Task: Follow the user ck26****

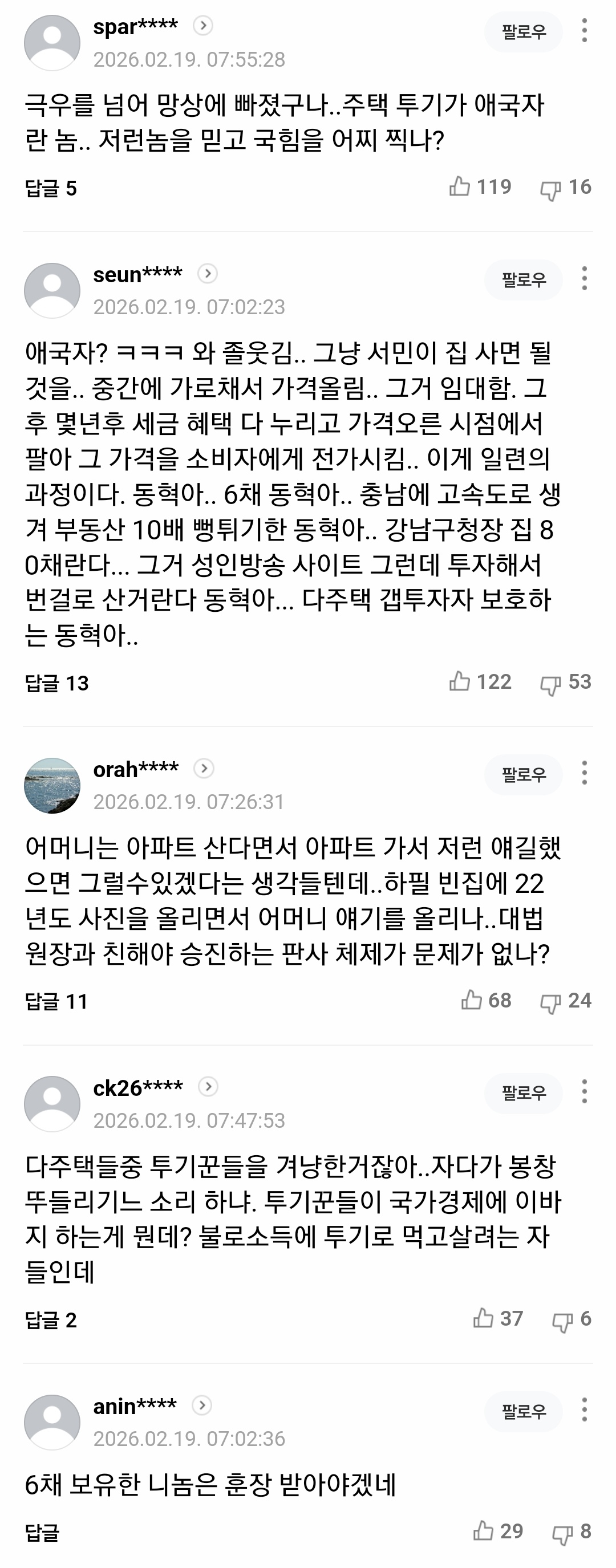Action: (523, 1092)
